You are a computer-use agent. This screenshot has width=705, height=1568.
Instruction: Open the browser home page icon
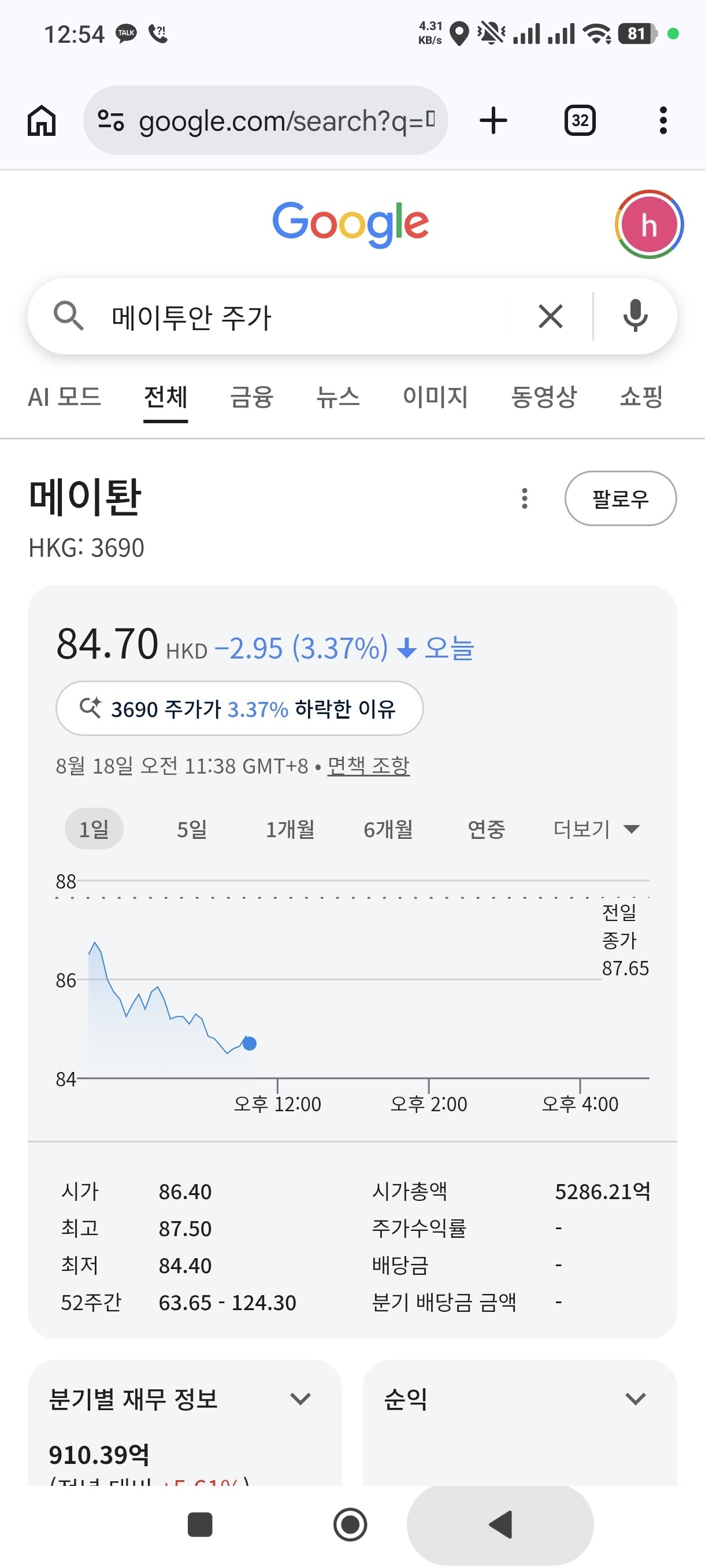click(42, 120)
